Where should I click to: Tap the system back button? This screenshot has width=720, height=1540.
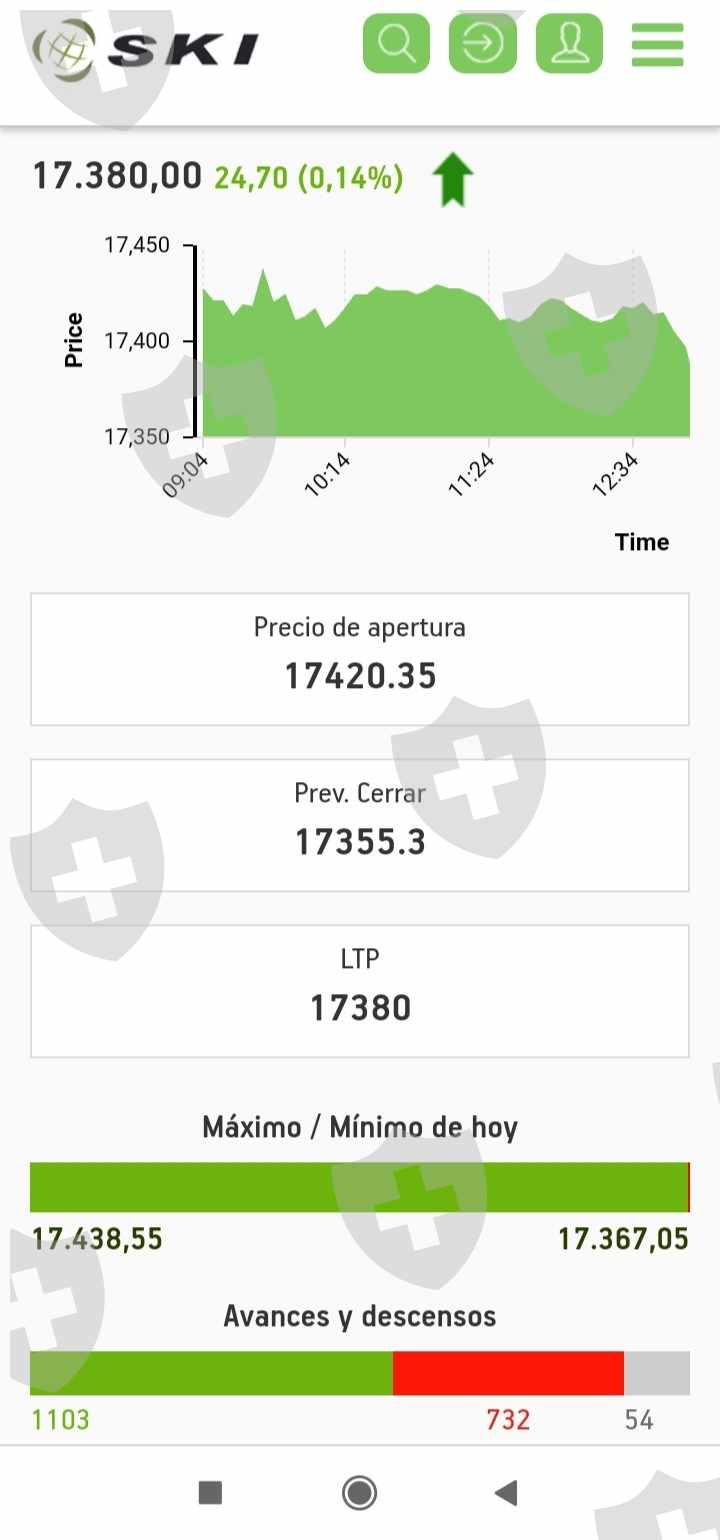coord(506,1493)
